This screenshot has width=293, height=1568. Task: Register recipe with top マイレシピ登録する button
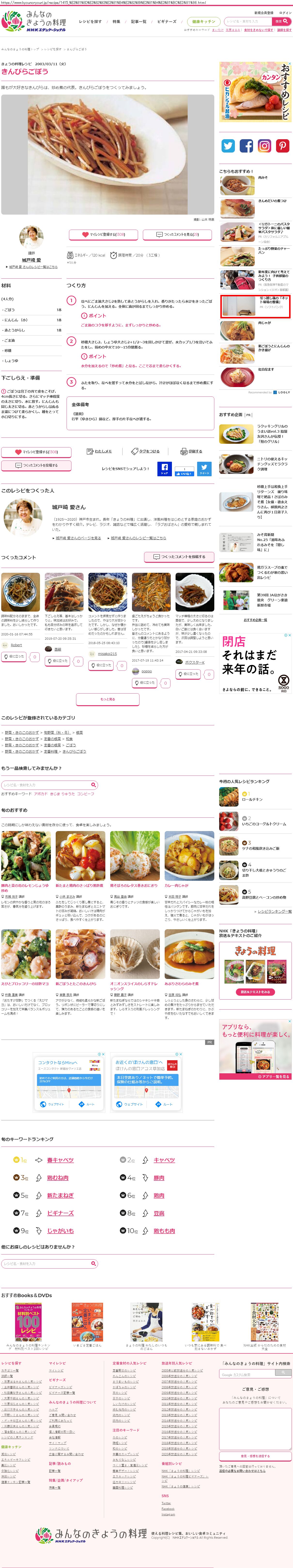point(104,234)
